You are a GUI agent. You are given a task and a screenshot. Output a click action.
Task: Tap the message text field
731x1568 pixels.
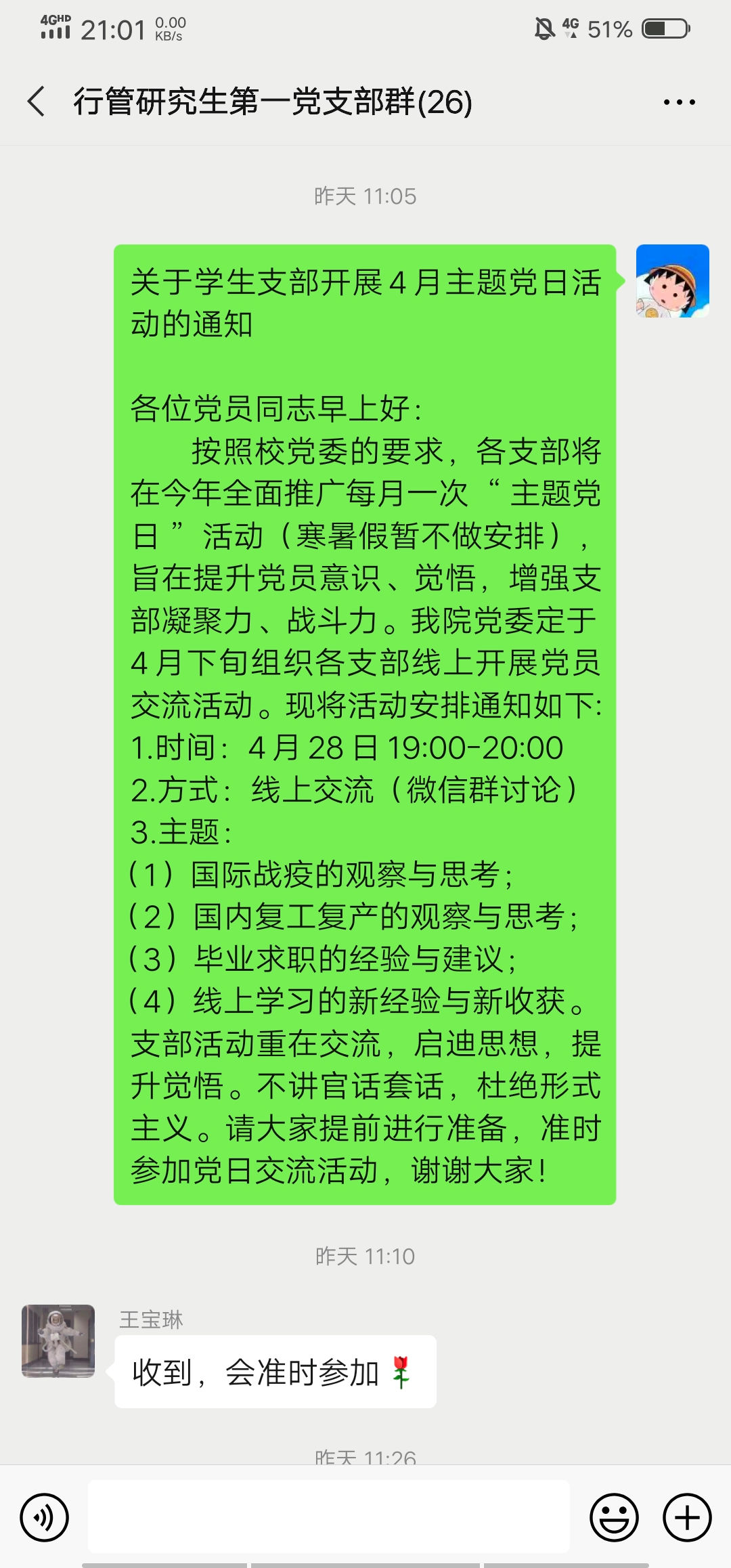pos(329,1517)
